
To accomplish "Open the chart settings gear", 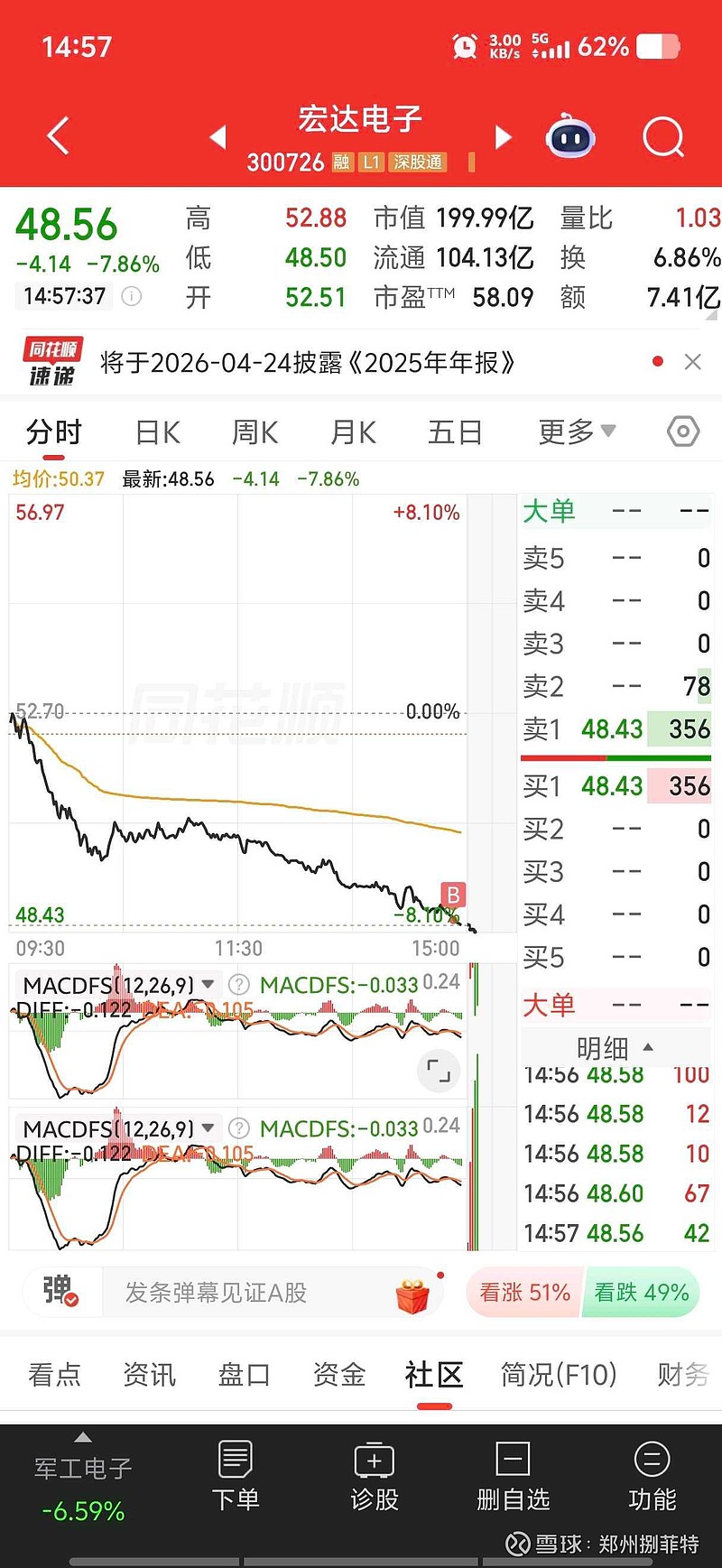I will tap(684, 432).
